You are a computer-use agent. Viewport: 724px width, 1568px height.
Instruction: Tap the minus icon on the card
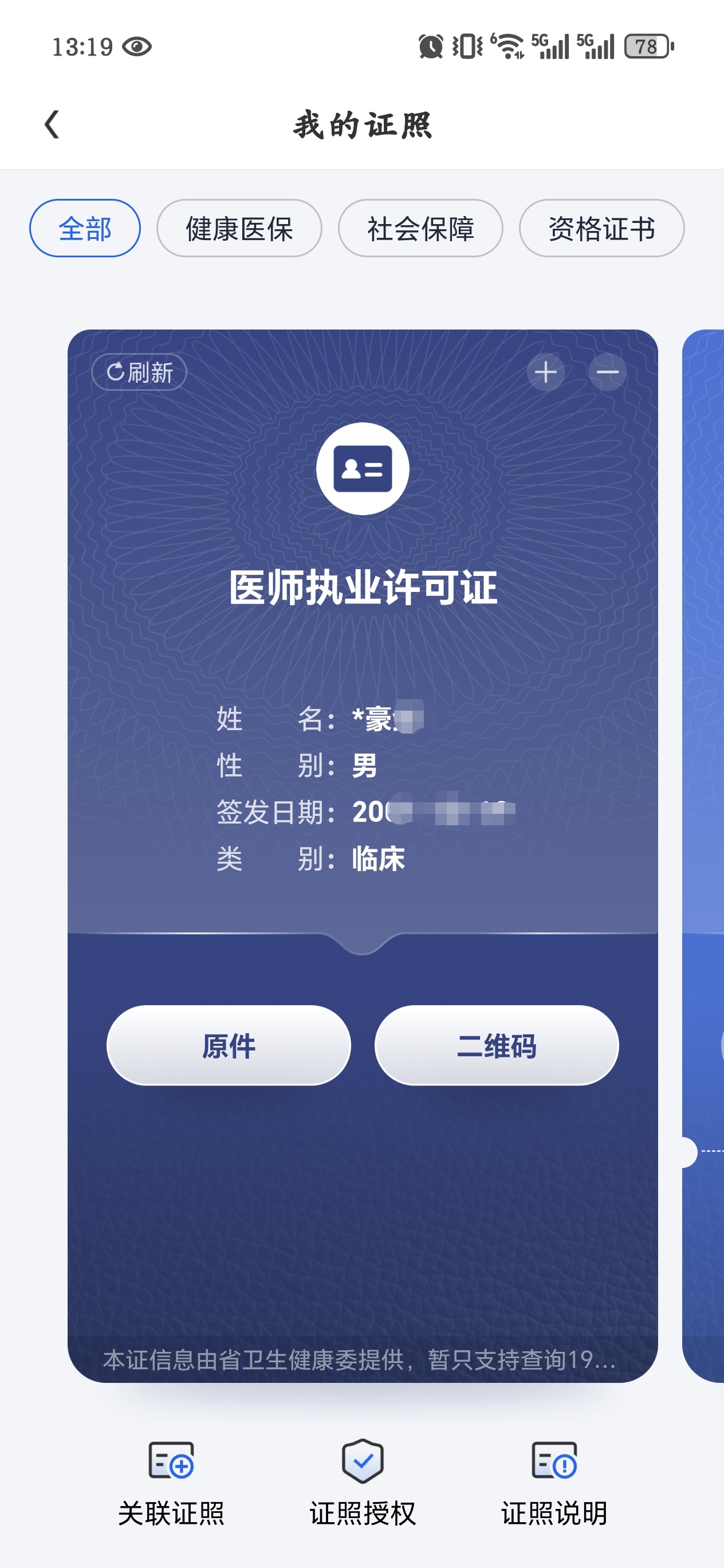click(x=607, y=372)
